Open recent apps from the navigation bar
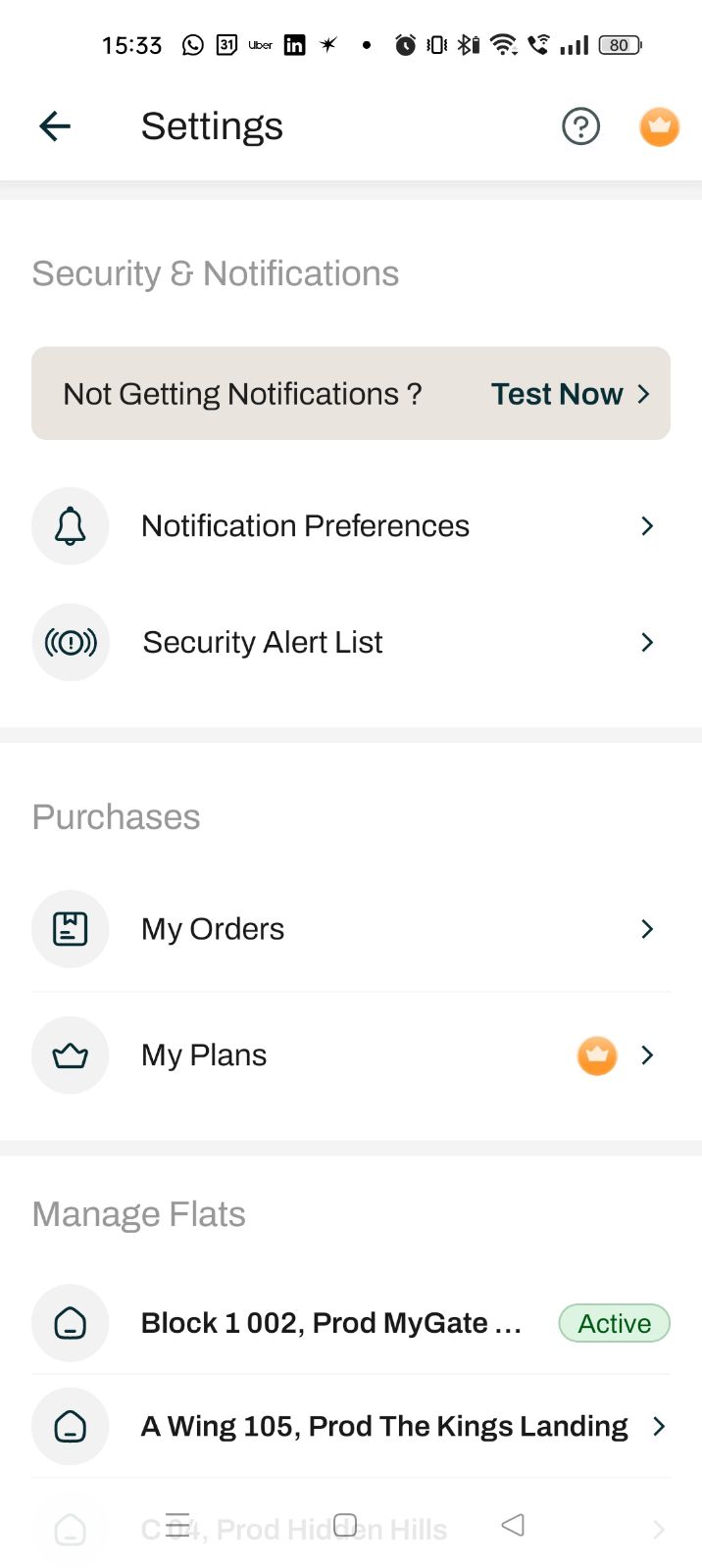Viewport: 702px width, 1568px height. [x=177, y=1524]
